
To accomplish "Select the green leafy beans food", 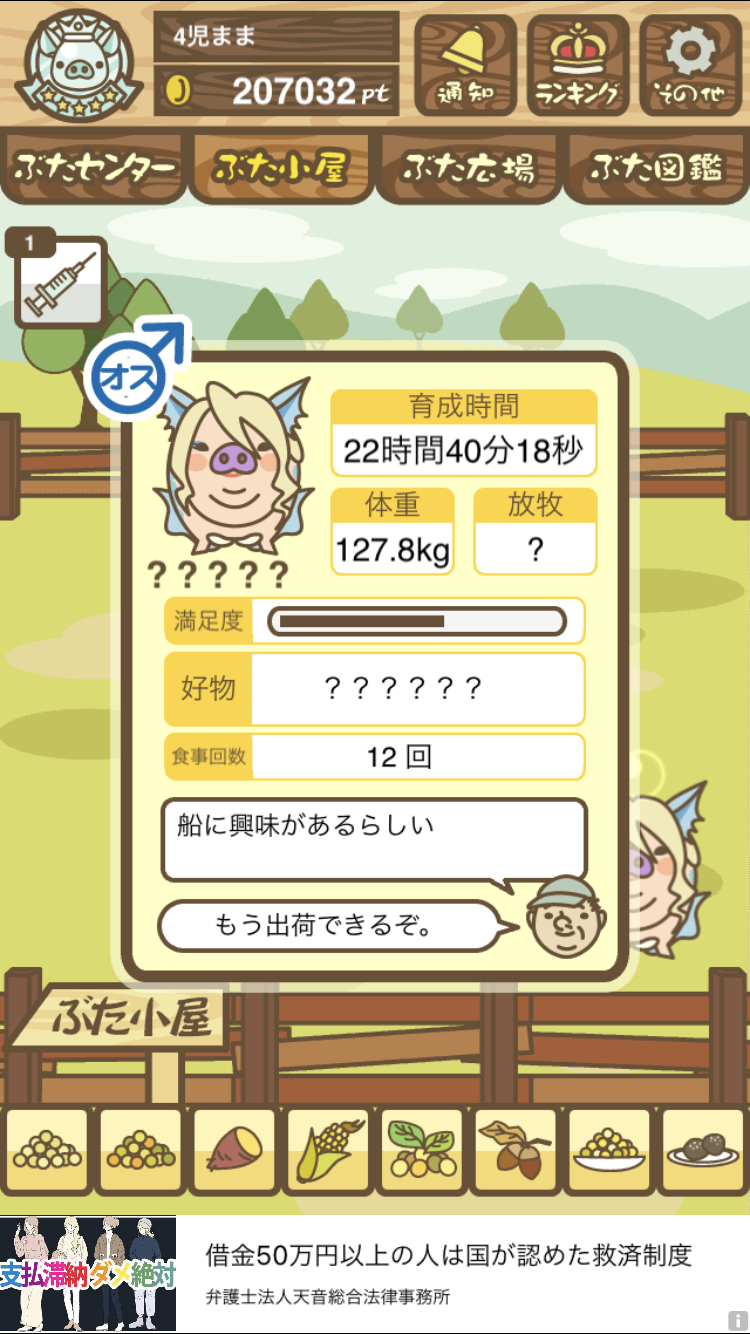I will (422, 1151).
